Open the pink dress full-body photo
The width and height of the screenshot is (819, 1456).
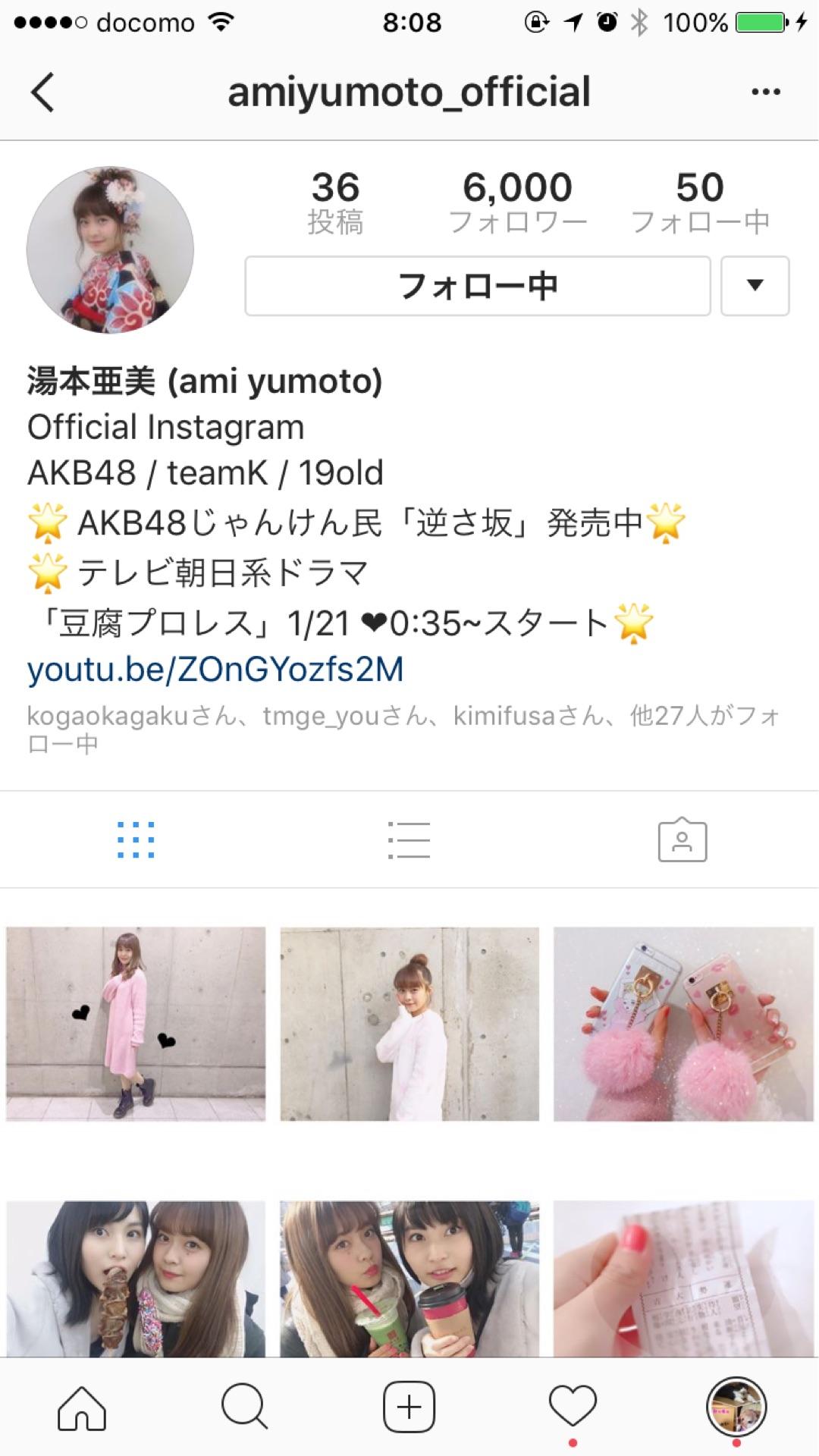click(x=136, y=1024)
